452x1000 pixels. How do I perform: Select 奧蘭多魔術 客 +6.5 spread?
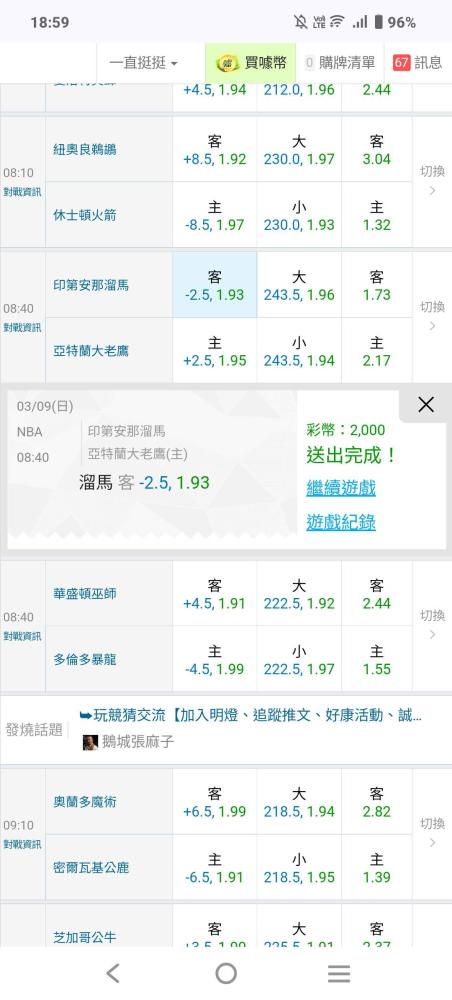[x=215, y=802]
